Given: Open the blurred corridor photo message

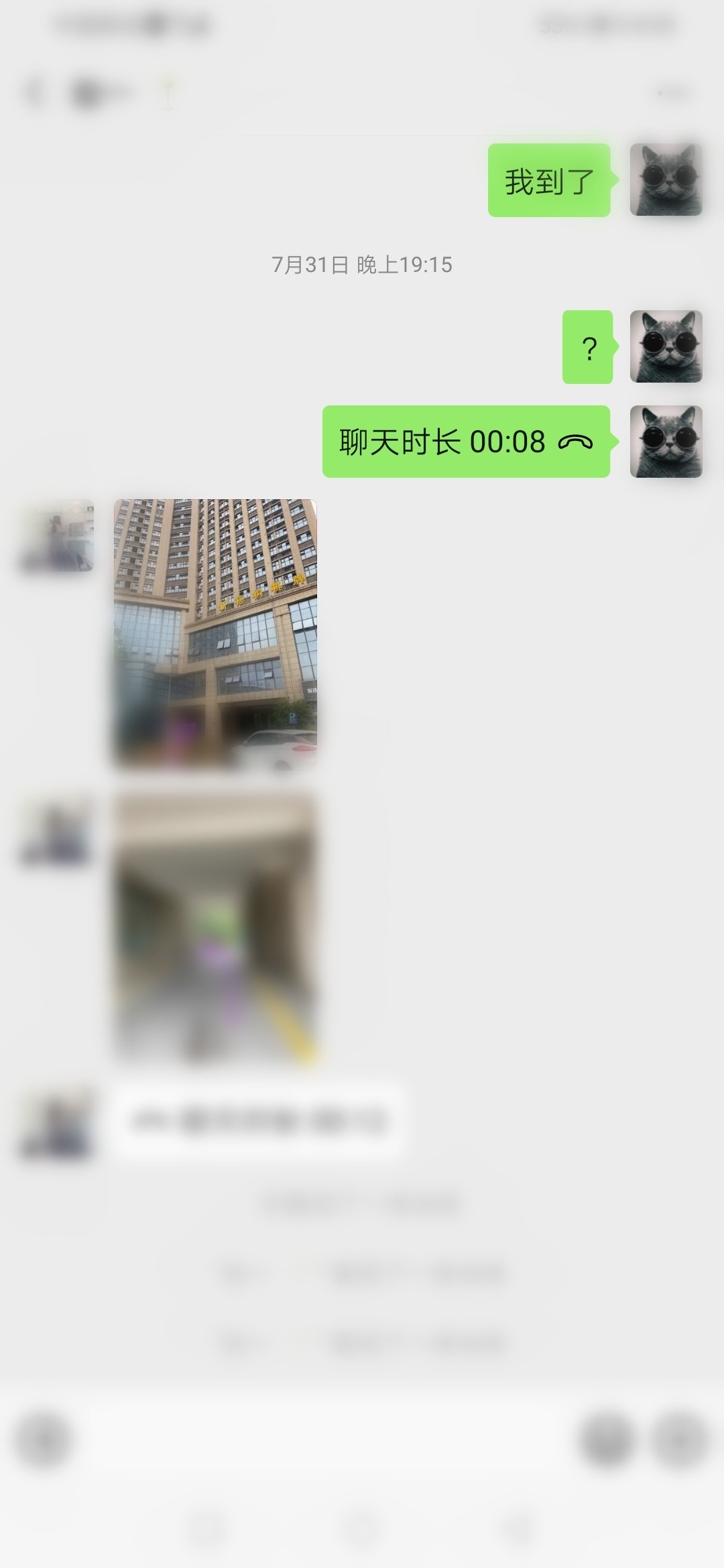Looking at the screenshot, I should coord(215,928).
